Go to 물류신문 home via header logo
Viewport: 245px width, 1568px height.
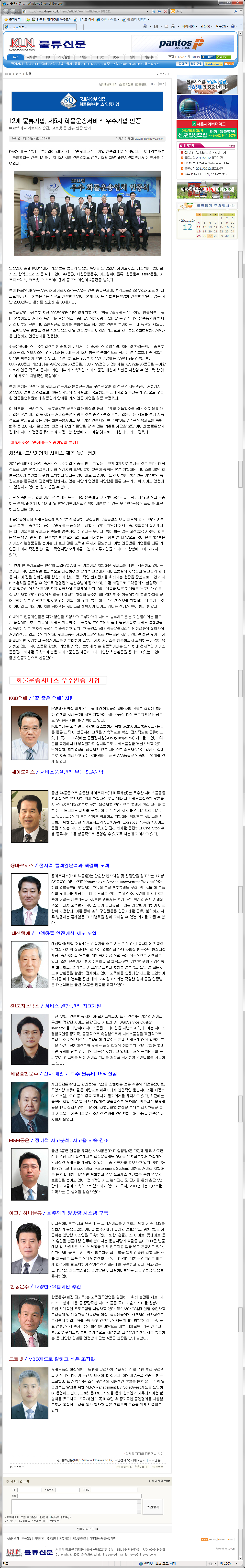point(46,44)
